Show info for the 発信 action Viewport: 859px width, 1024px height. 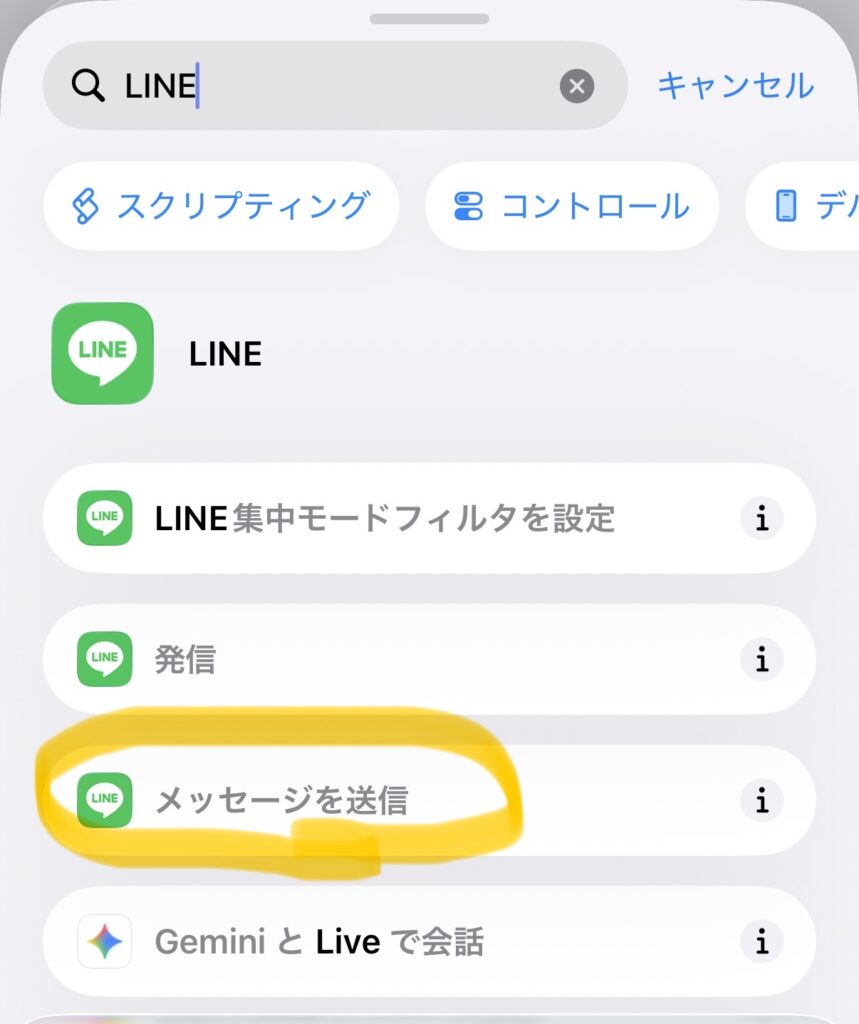762,659
